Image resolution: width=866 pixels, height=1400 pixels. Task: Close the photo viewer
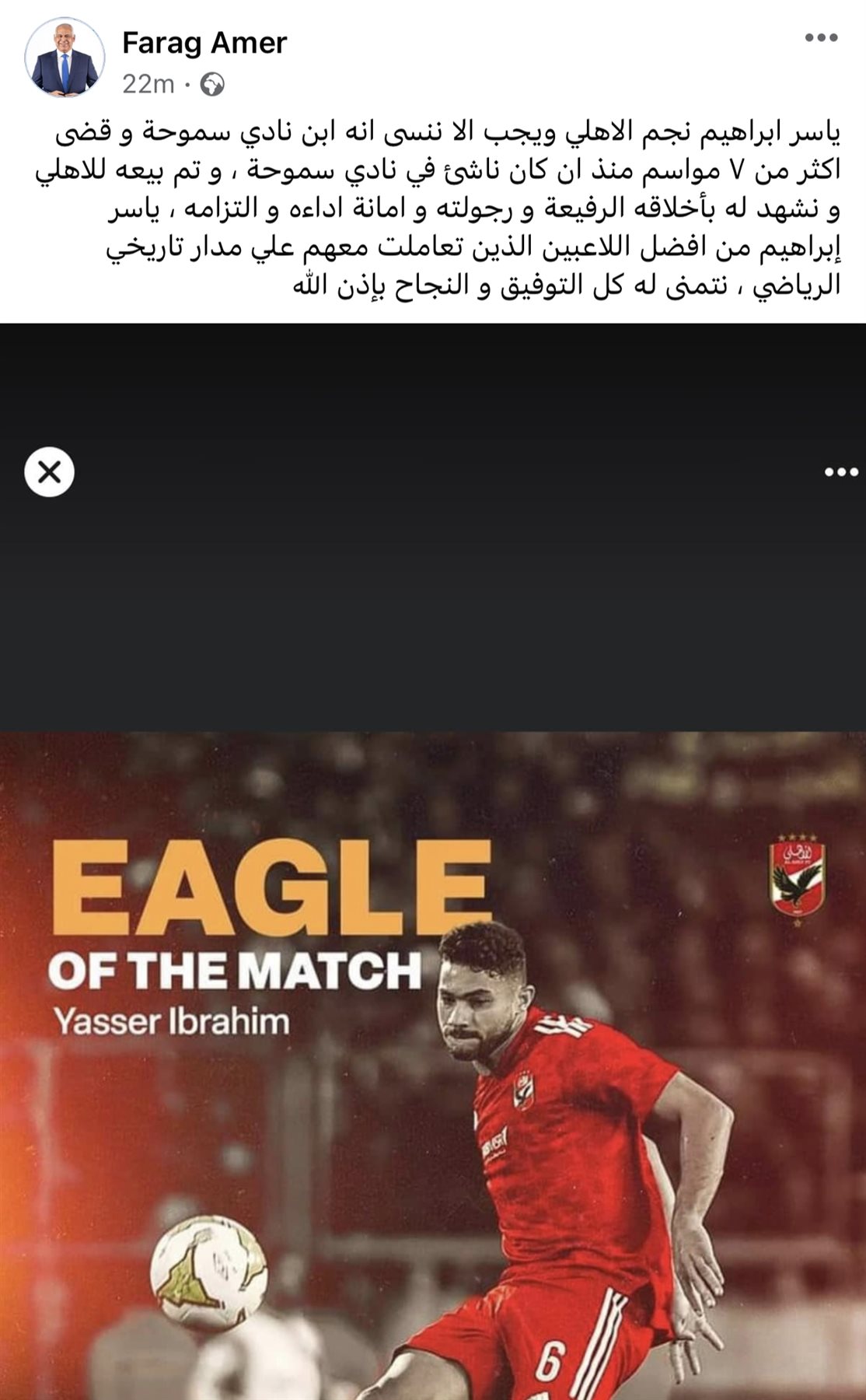pos(49,472)
